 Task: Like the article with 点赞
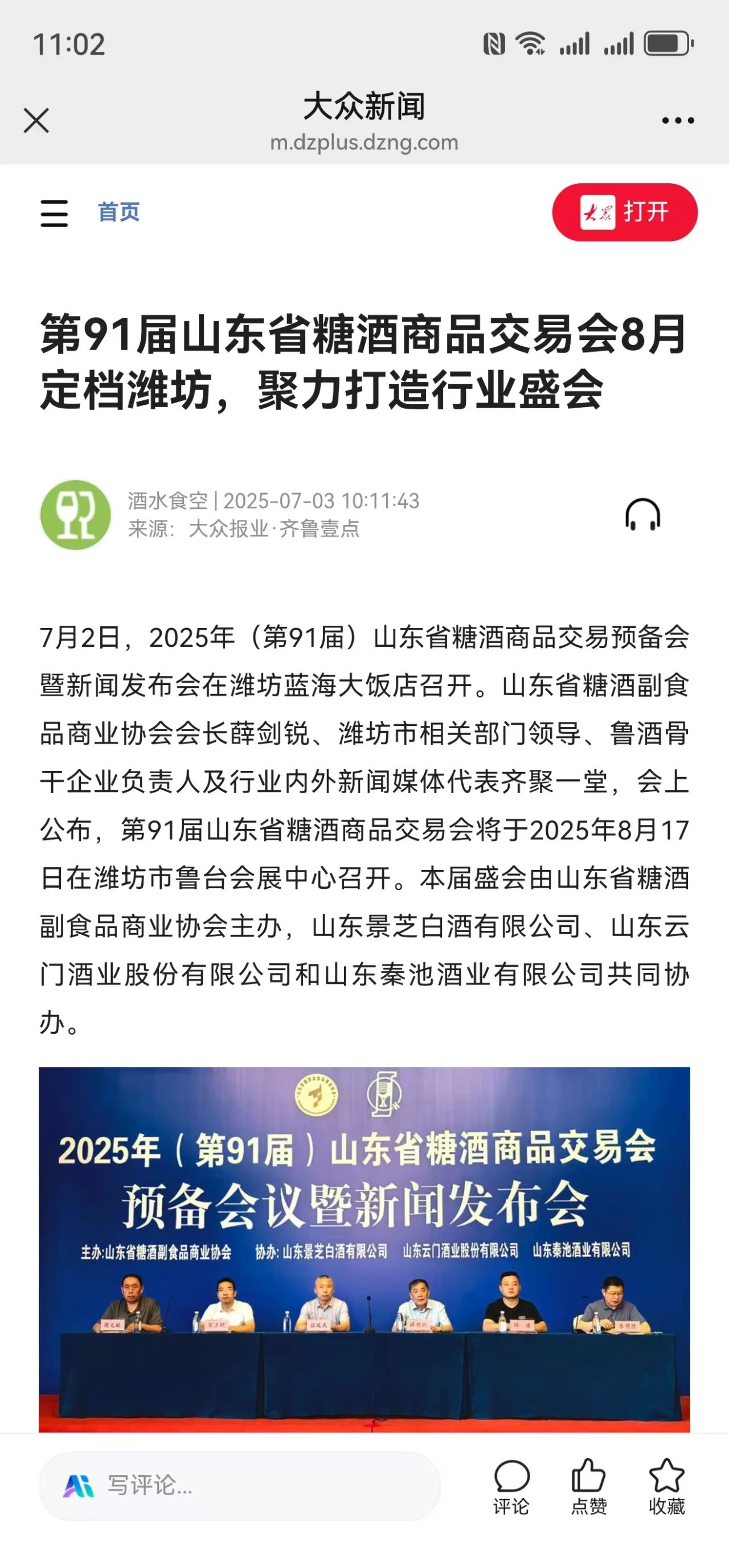coord(589,1487)
